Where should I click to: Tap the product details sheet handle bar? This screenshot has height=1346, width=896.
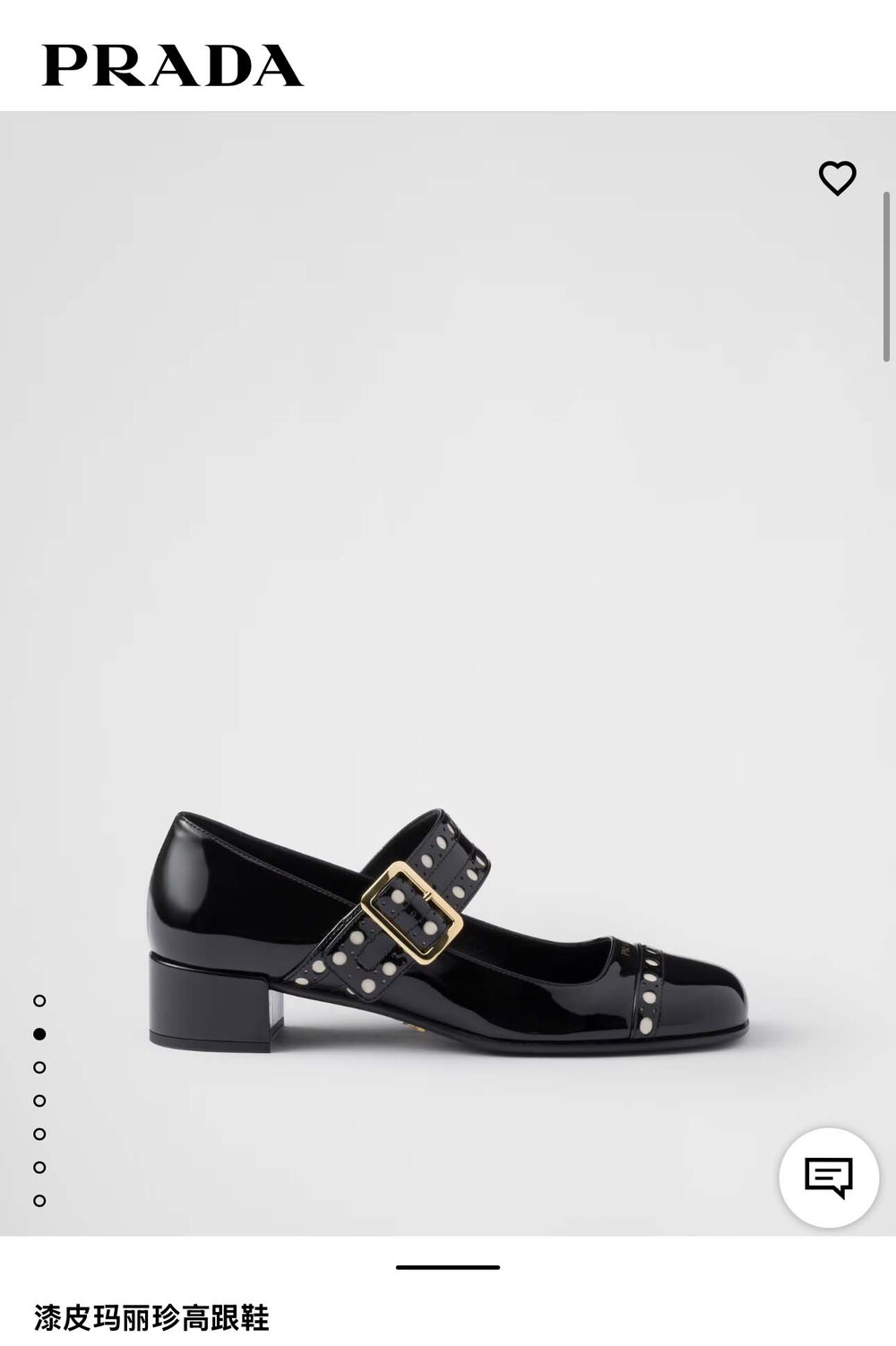[448, 1267]
